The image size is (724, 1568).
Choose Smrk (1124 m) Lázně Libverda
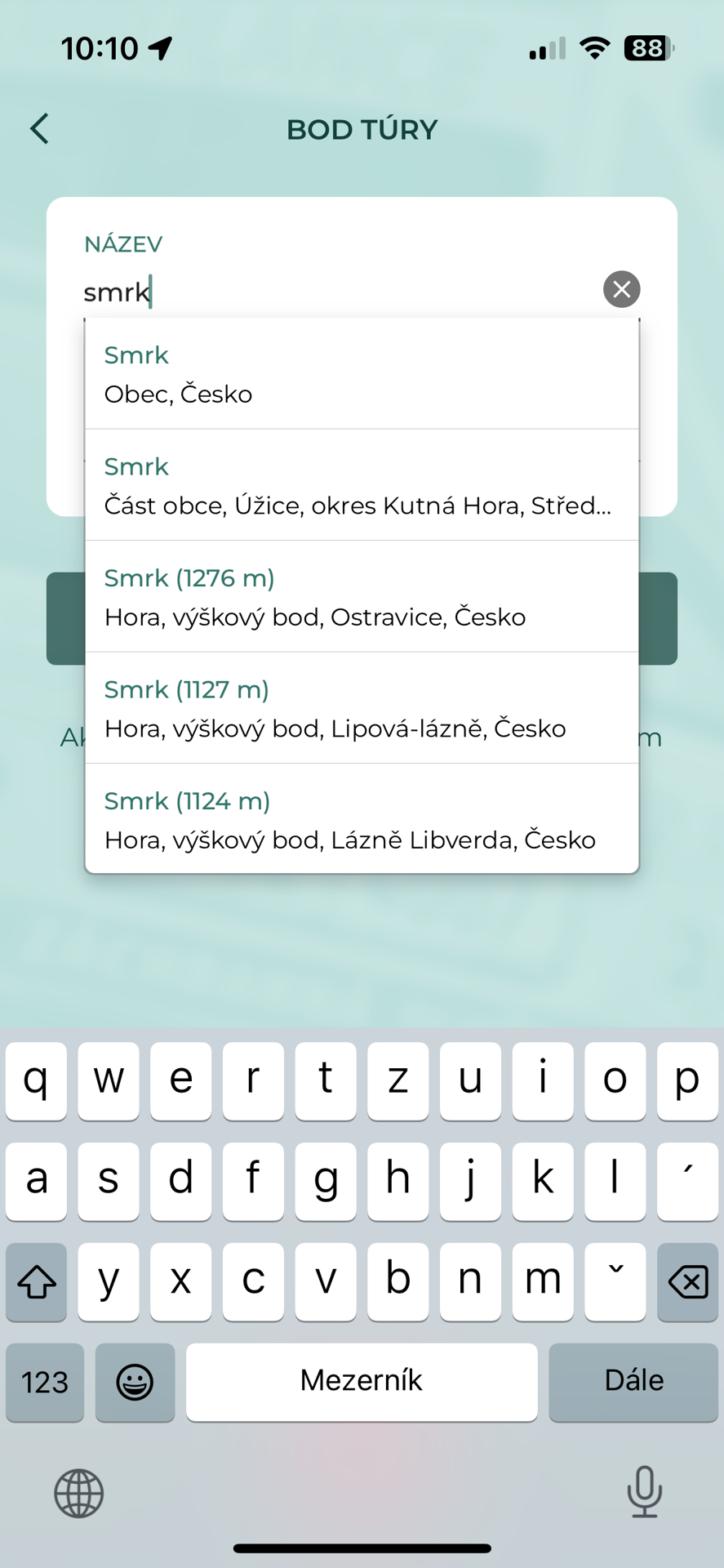click(362, 819)
